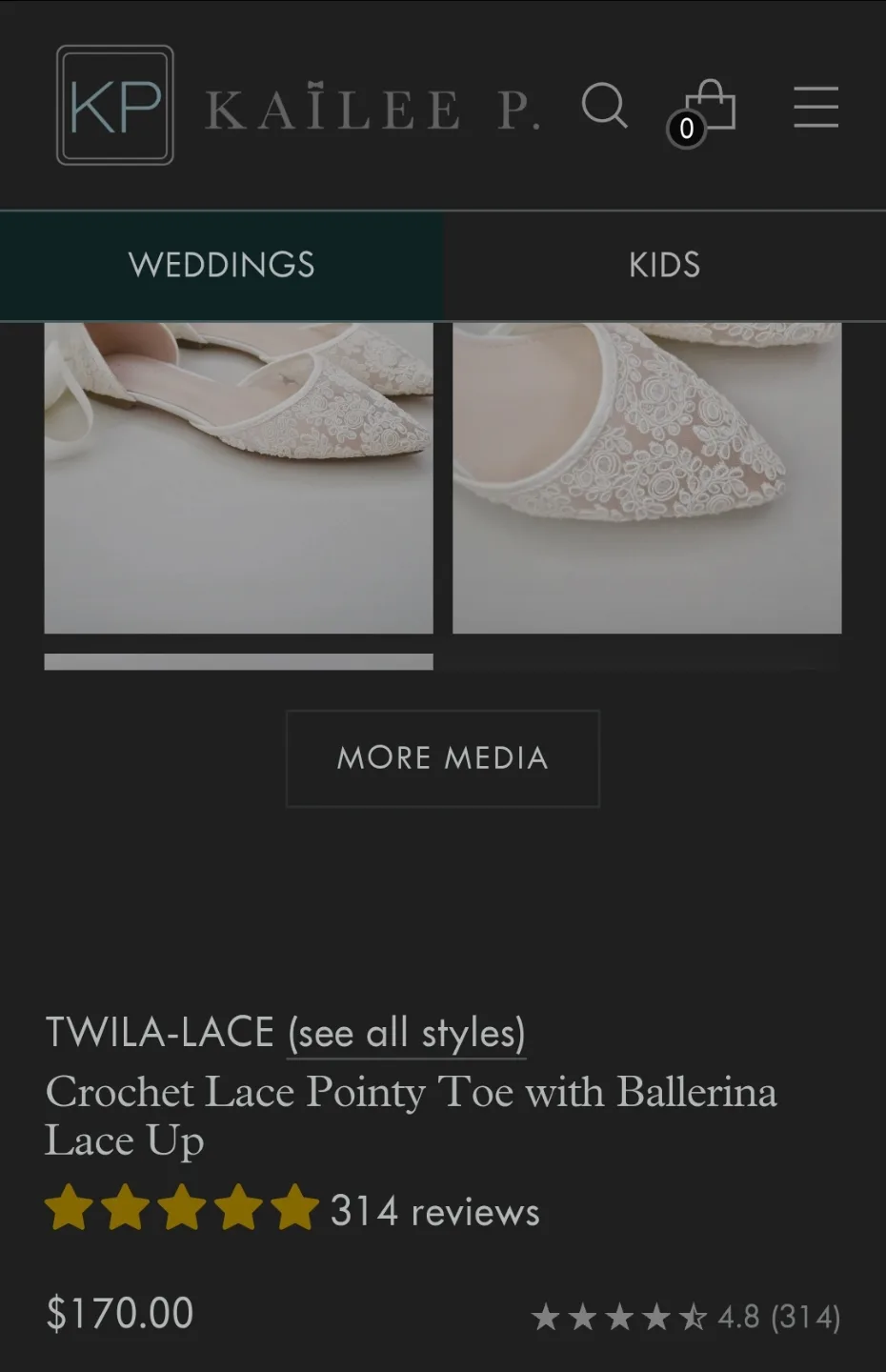The width and height of the screenshot is (886, 1372).
Task: Click the 314 reviews text
Action: 434,1210
